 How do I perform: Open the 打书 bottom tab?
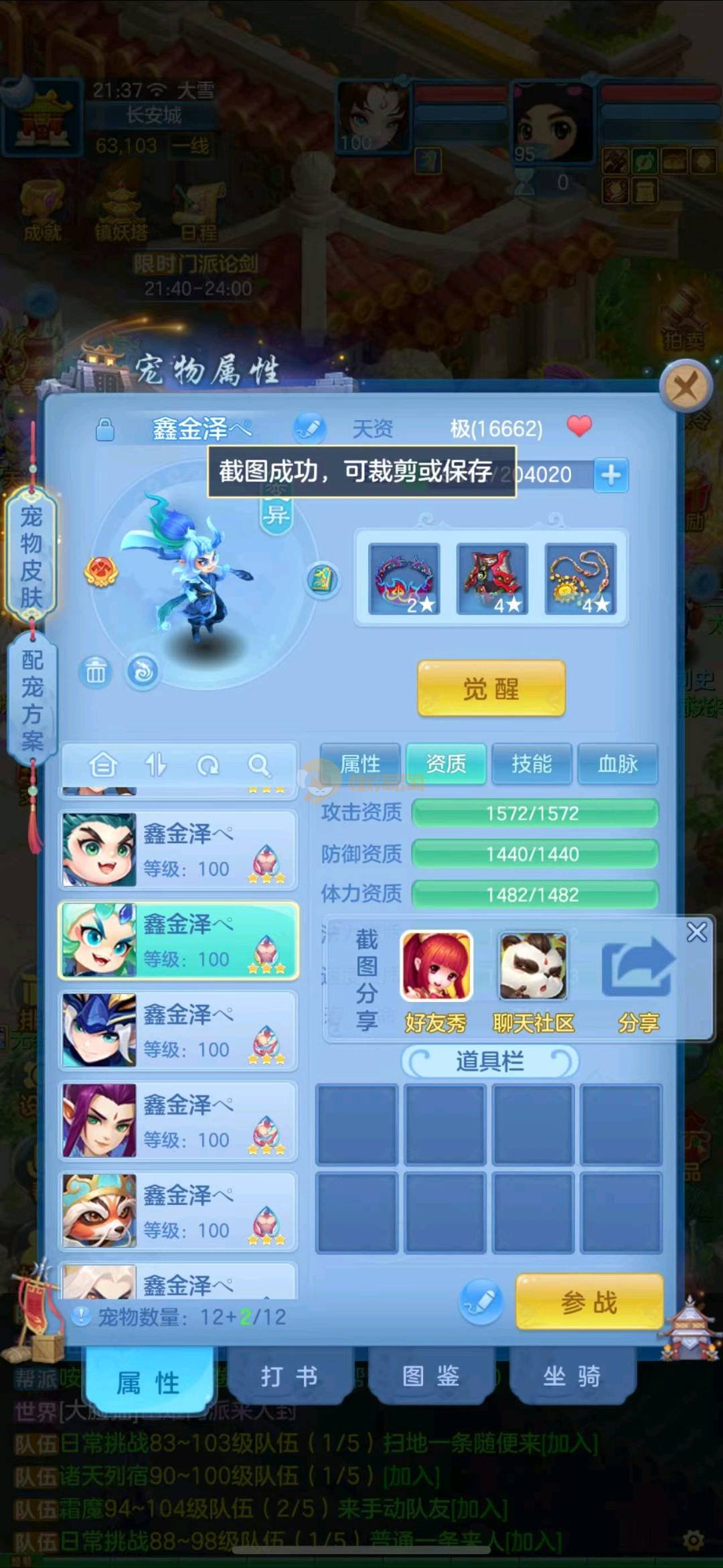(x=289, y=1377)
